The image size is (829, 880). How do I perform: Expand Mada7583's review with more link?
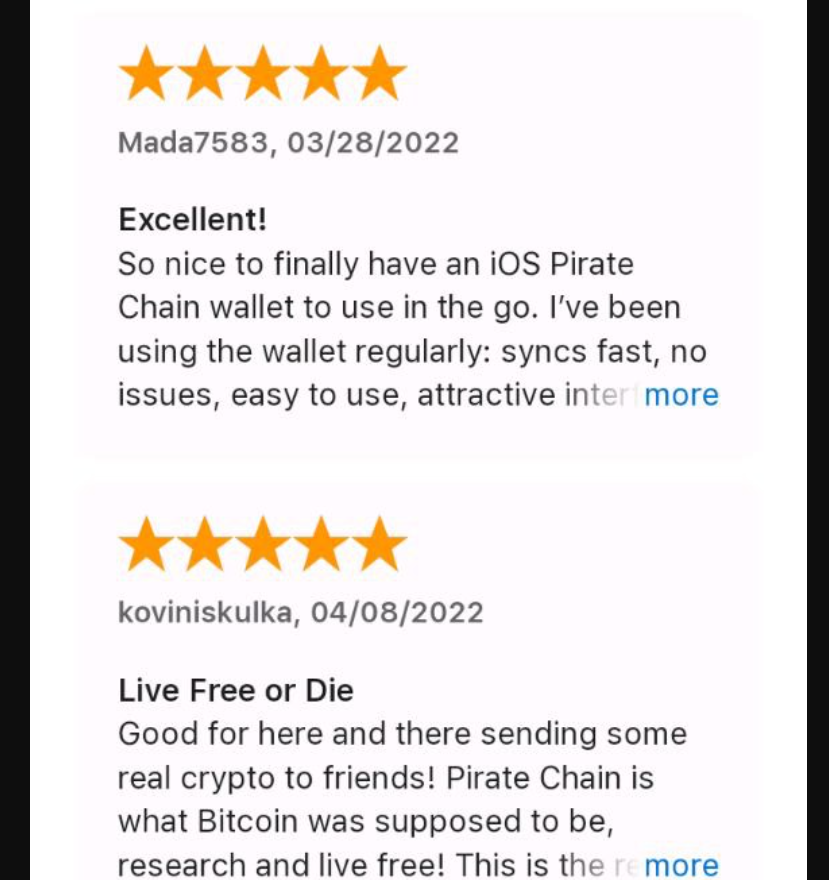point(681,395)
